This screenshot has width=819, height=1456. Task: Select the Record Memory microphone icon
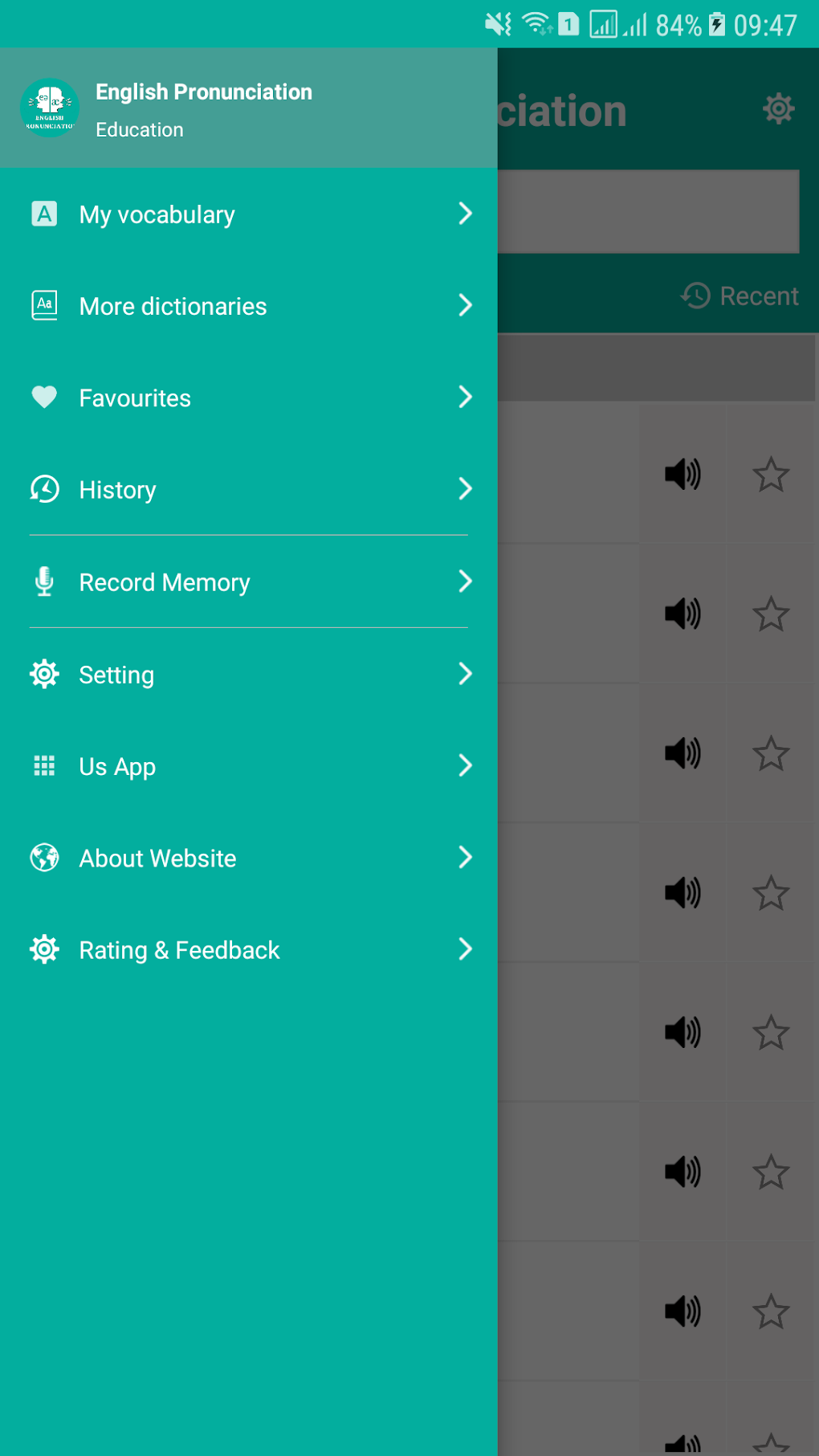tap(44, 581)
